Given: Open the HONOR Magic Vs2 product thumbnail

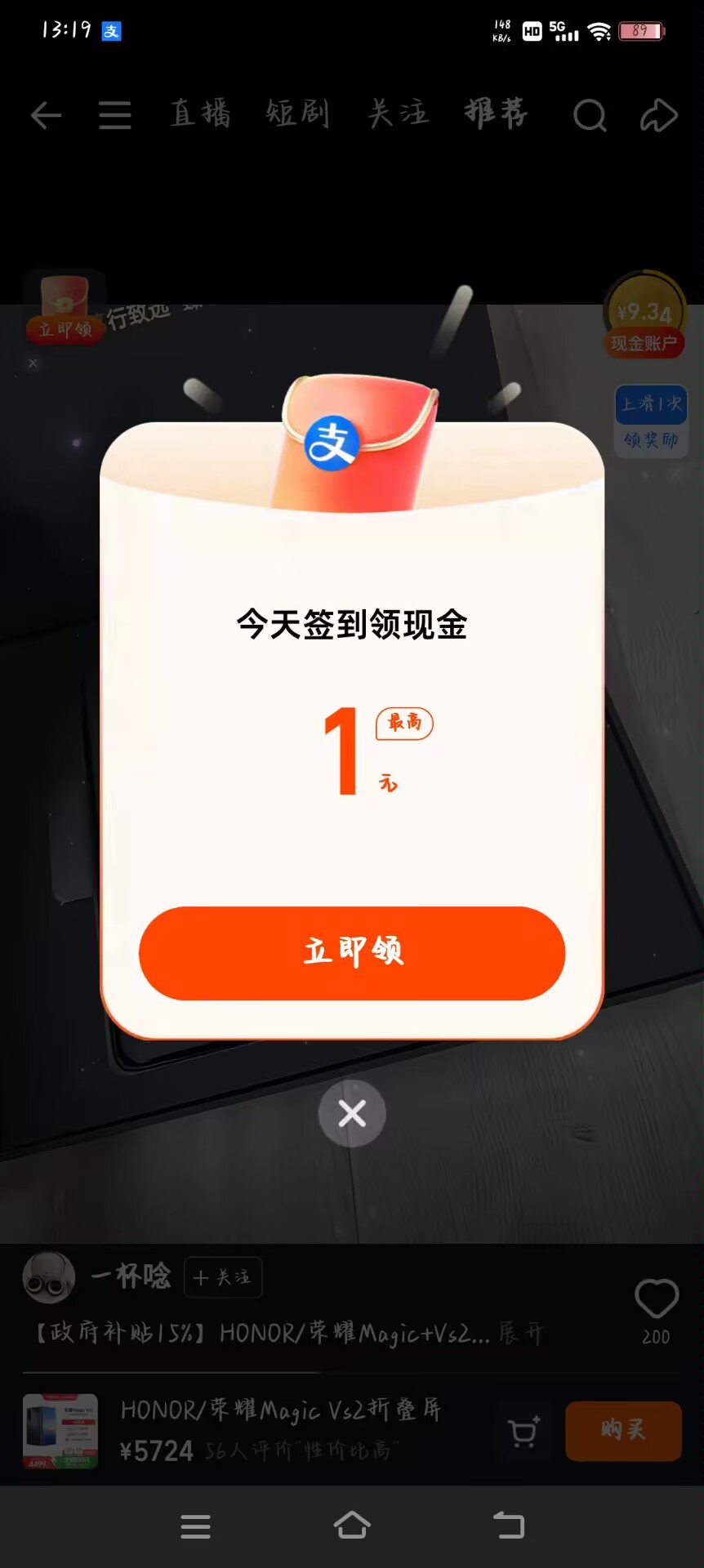Looking at the screenshot, I should [x=60, y=1432].
